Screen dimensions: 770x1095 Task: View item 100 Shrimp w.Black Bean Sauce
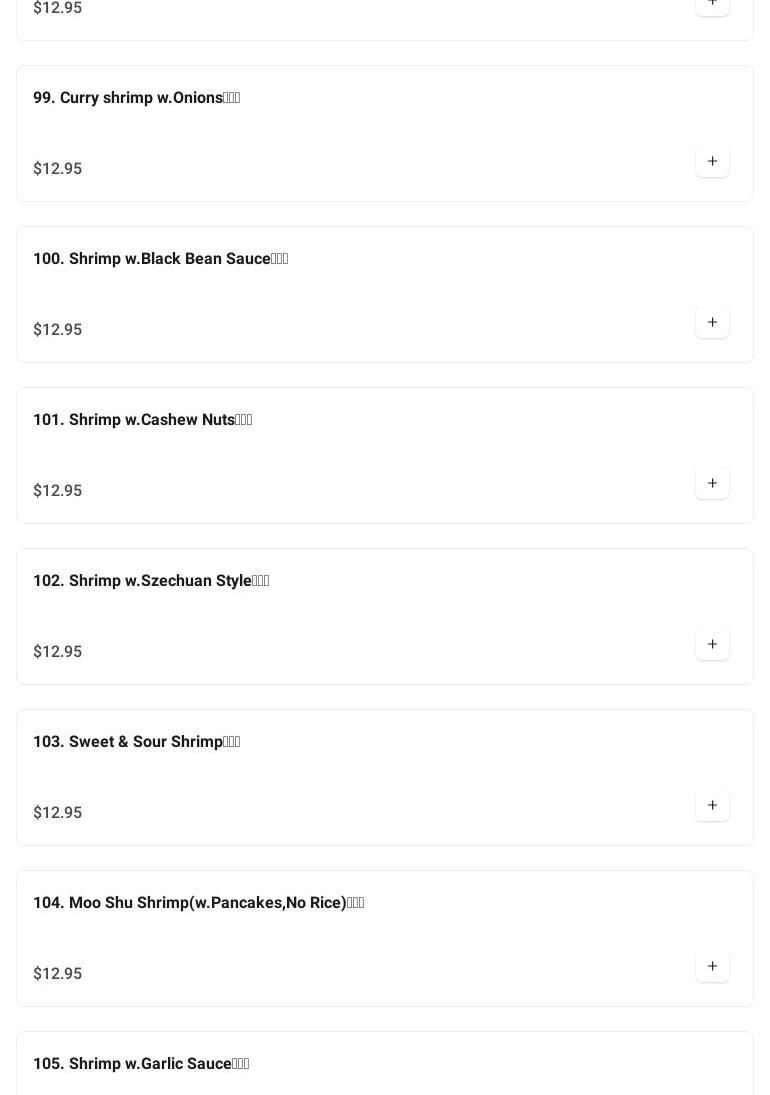pyautogui.click(x=160, y=259)
